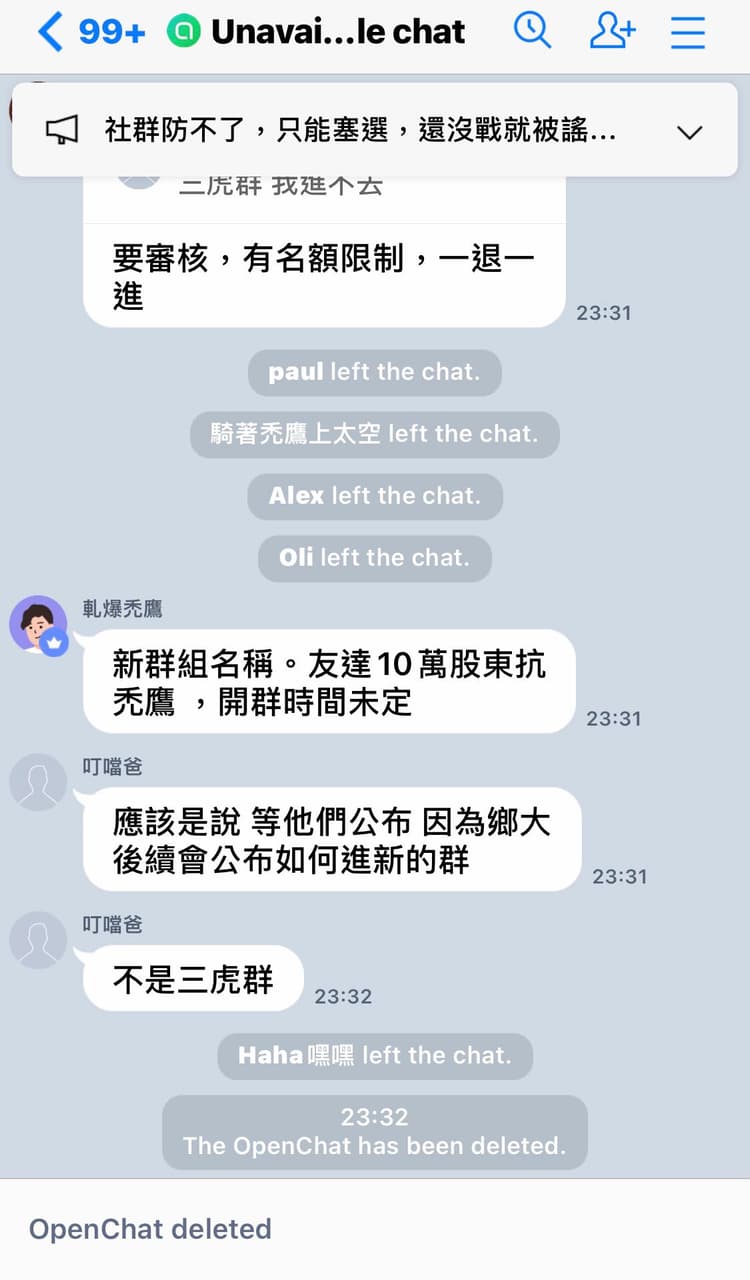Search messages in this chat
The image size is (750, 1280).
532,31
